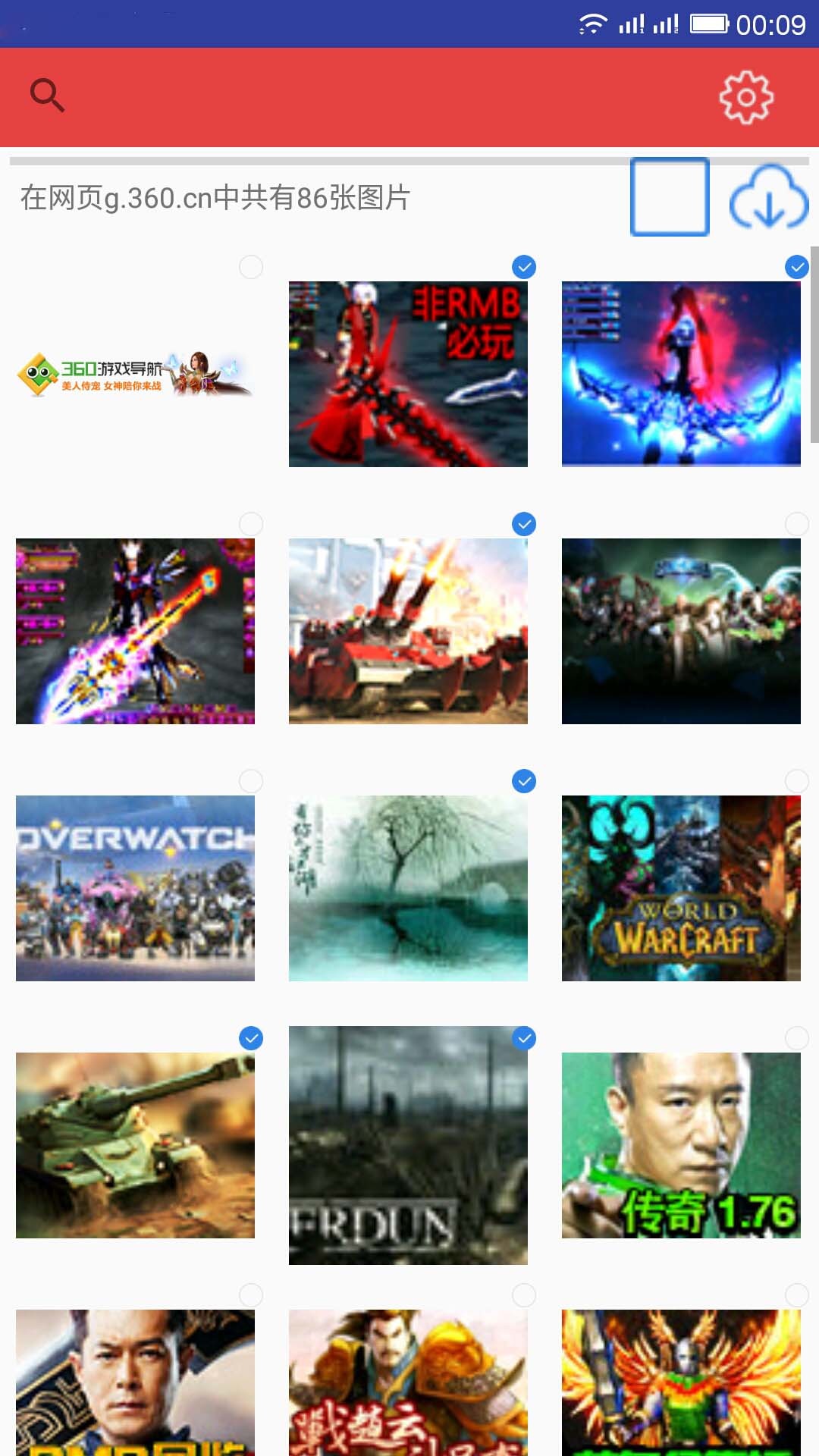This screenshot has width=819, height=1456.
Task: Select the group heroes dark image
Action: click(797, 524)
